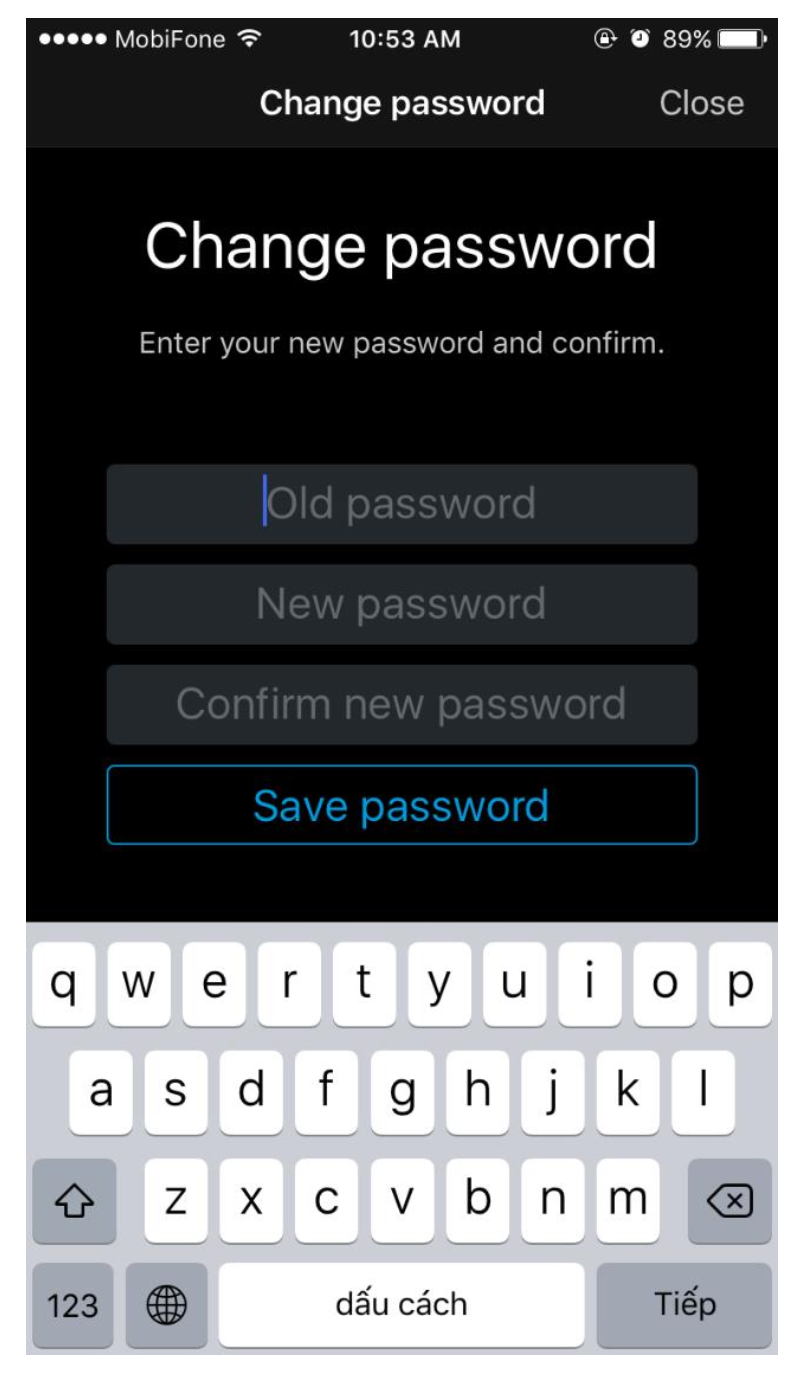Tap the globe key to change language
This screenshot has height=1374, width=806.
point(166,1304)
